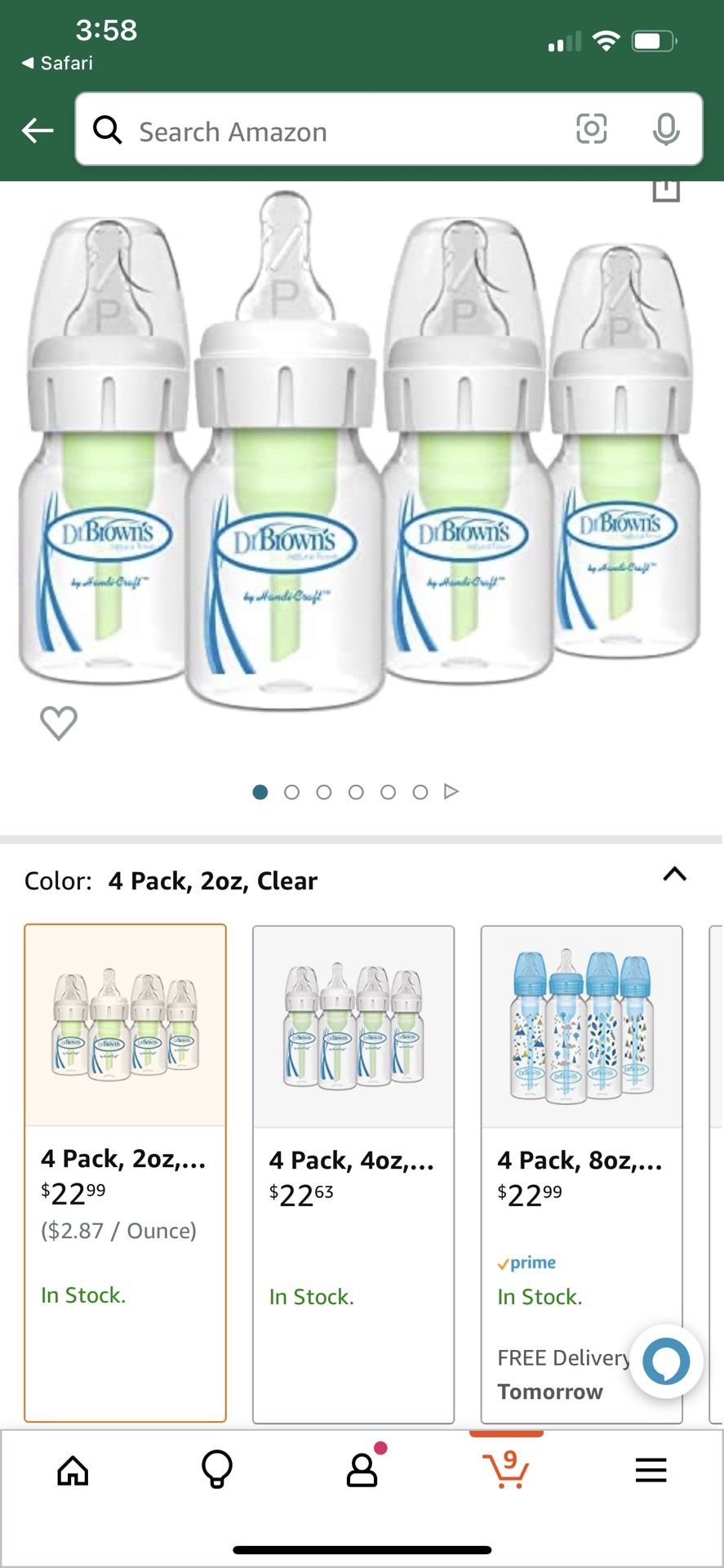This screenshot has height=1568, width=724.
Task: Choose the 4 Pack, 4oz option
Action: click(353, 1174)
